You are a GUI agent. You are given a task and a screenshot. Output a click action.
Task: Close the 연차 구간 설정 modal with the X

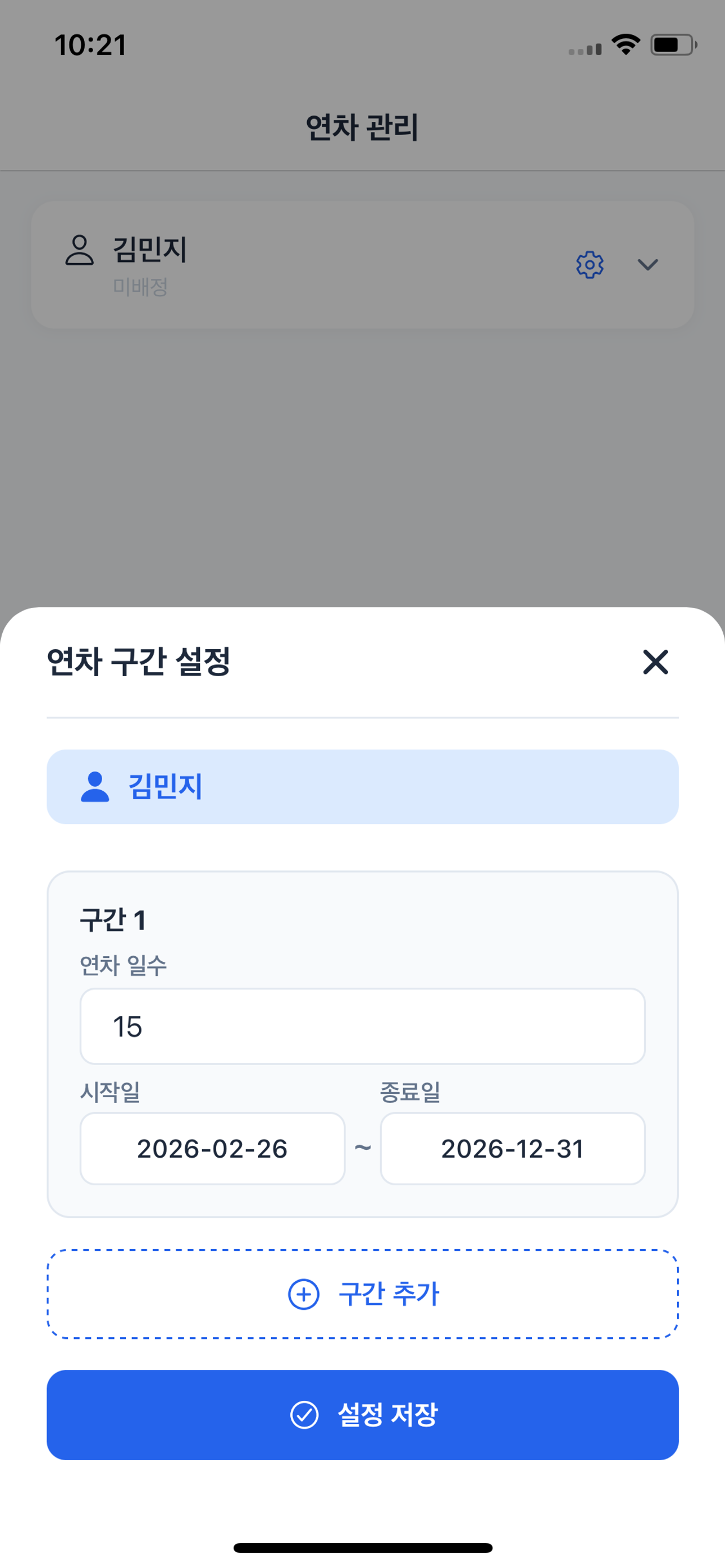[655, 663]
